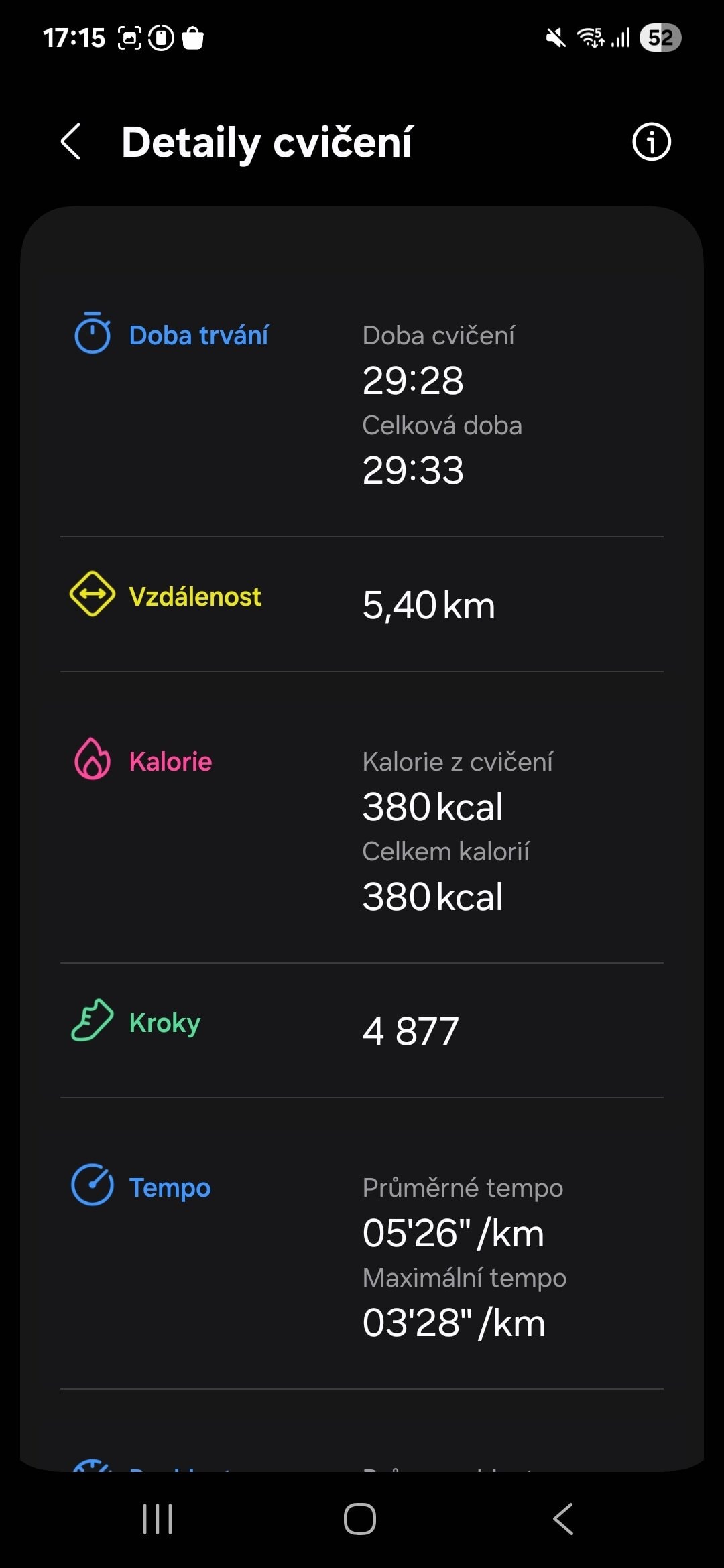
Task: Open the recent apps button
Action: tap(158, 1518)
